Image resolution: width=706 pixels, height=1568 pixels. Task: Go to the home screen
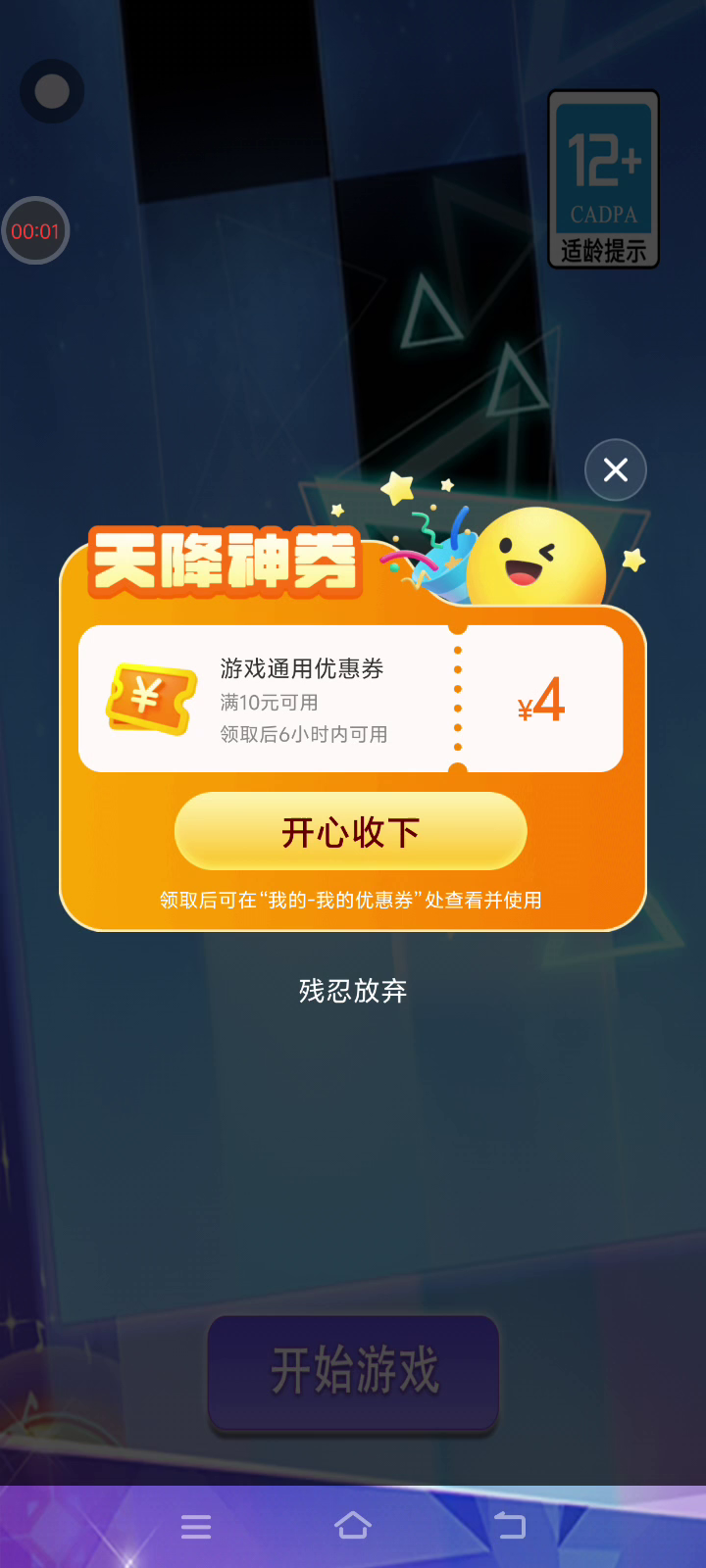pos(353,1526)
